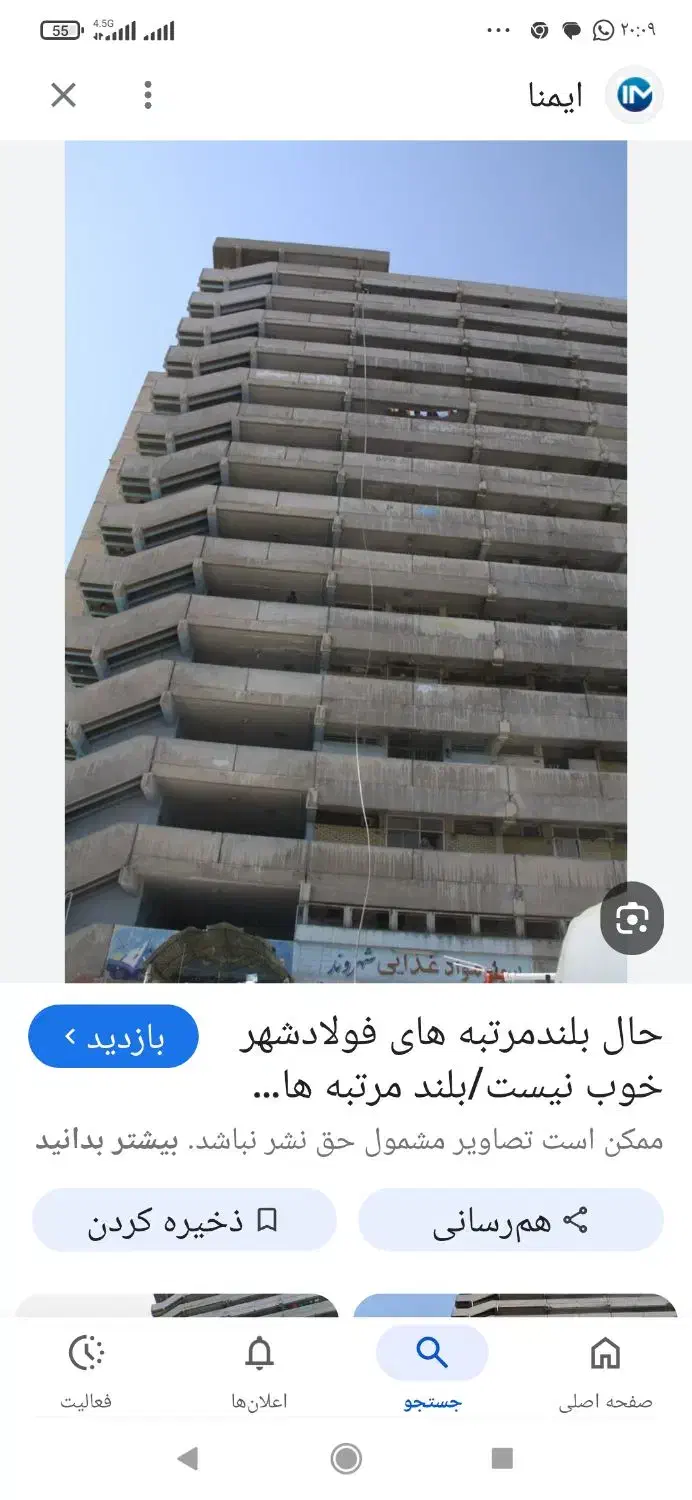
Task: Switch to the جستجو tab
Action: (432, 1372)
